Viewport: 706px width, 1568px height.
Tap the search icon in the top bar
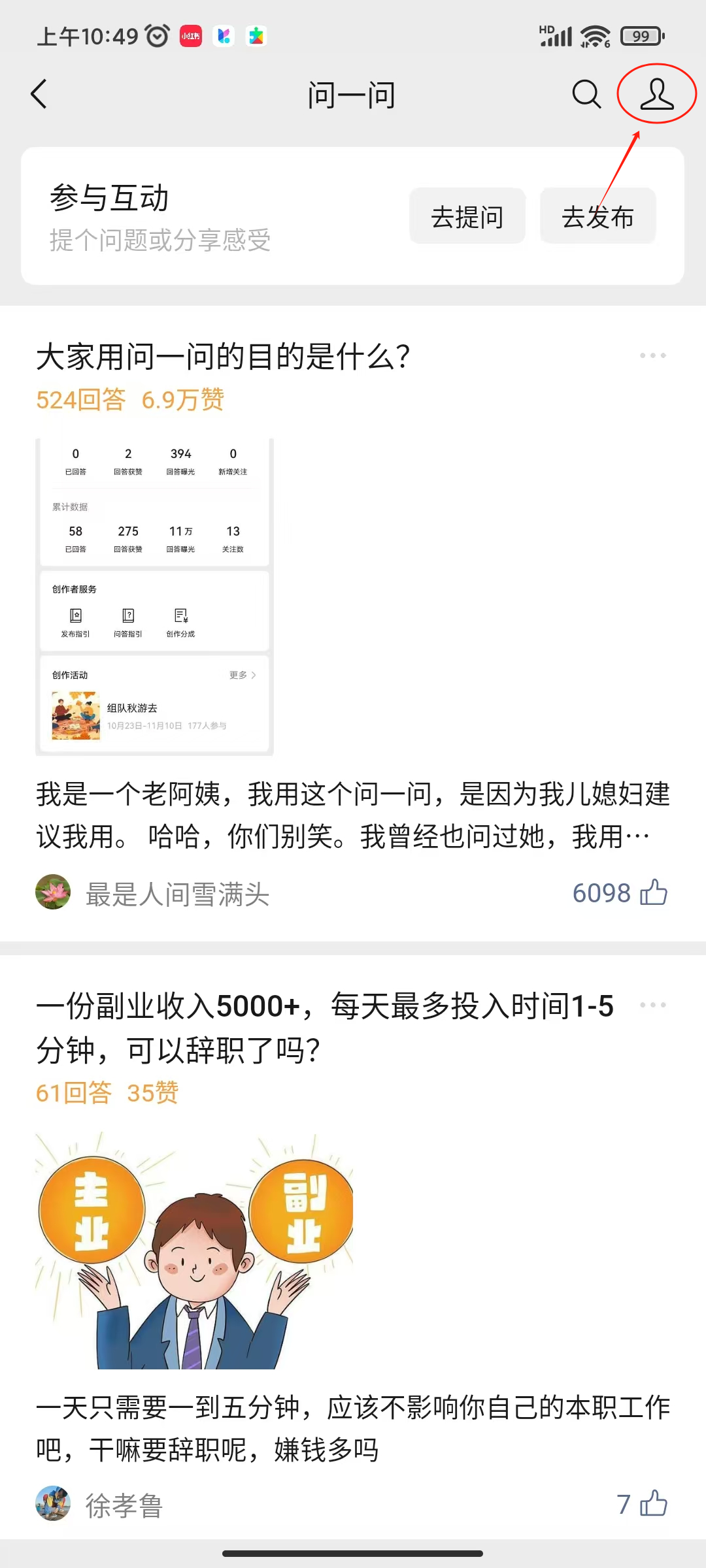586,94
